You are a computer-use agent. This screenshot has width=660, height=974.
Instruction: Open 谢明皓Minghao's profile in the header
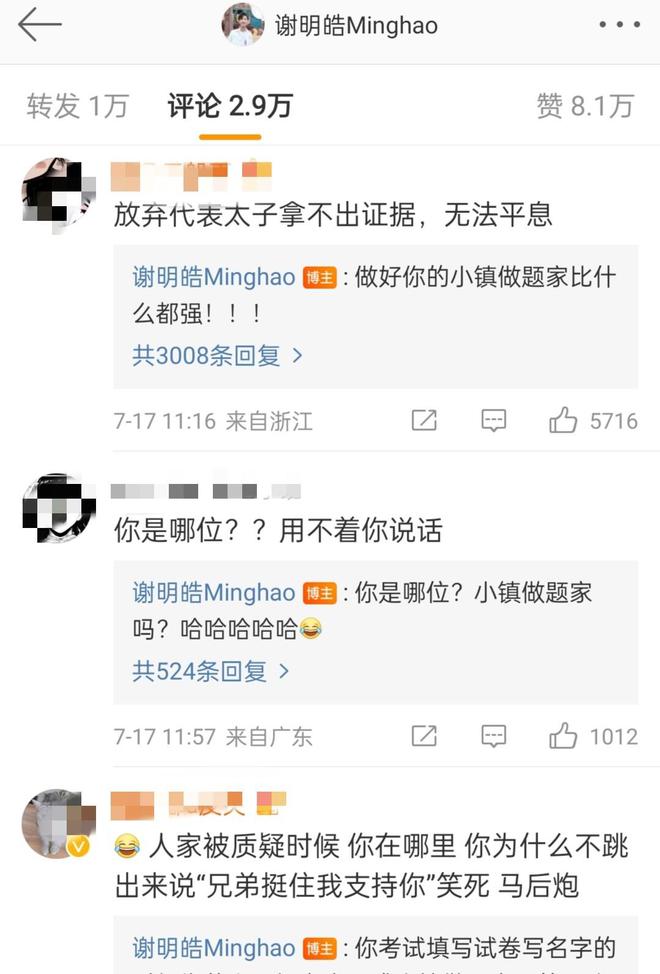pyautogui.click(x=331, y=25)
